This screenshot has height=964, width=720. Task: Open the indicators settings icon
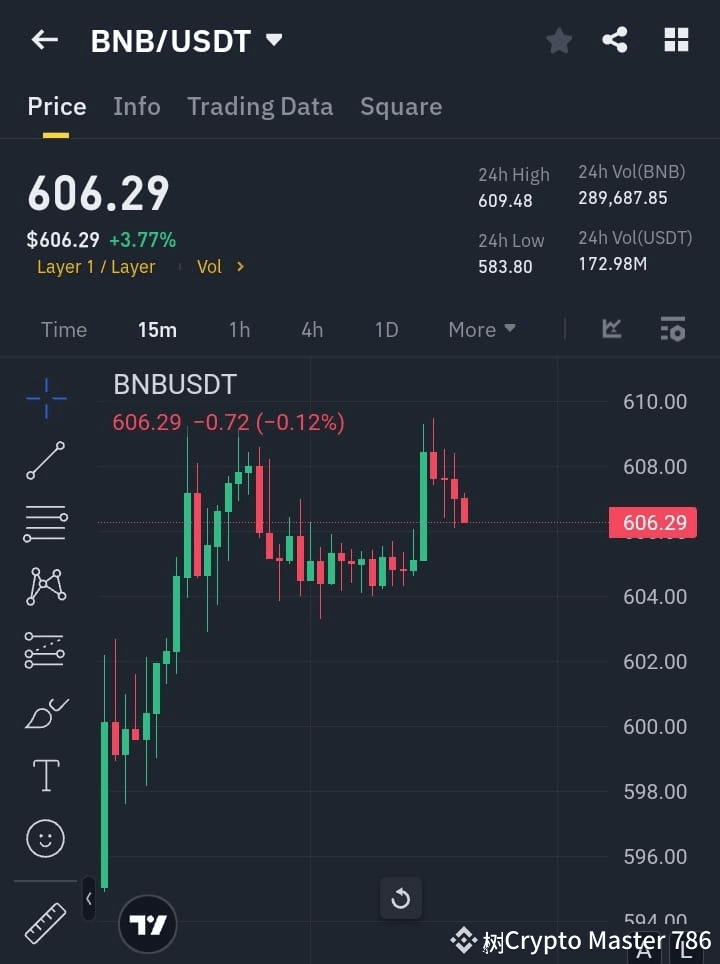point(672,329)
